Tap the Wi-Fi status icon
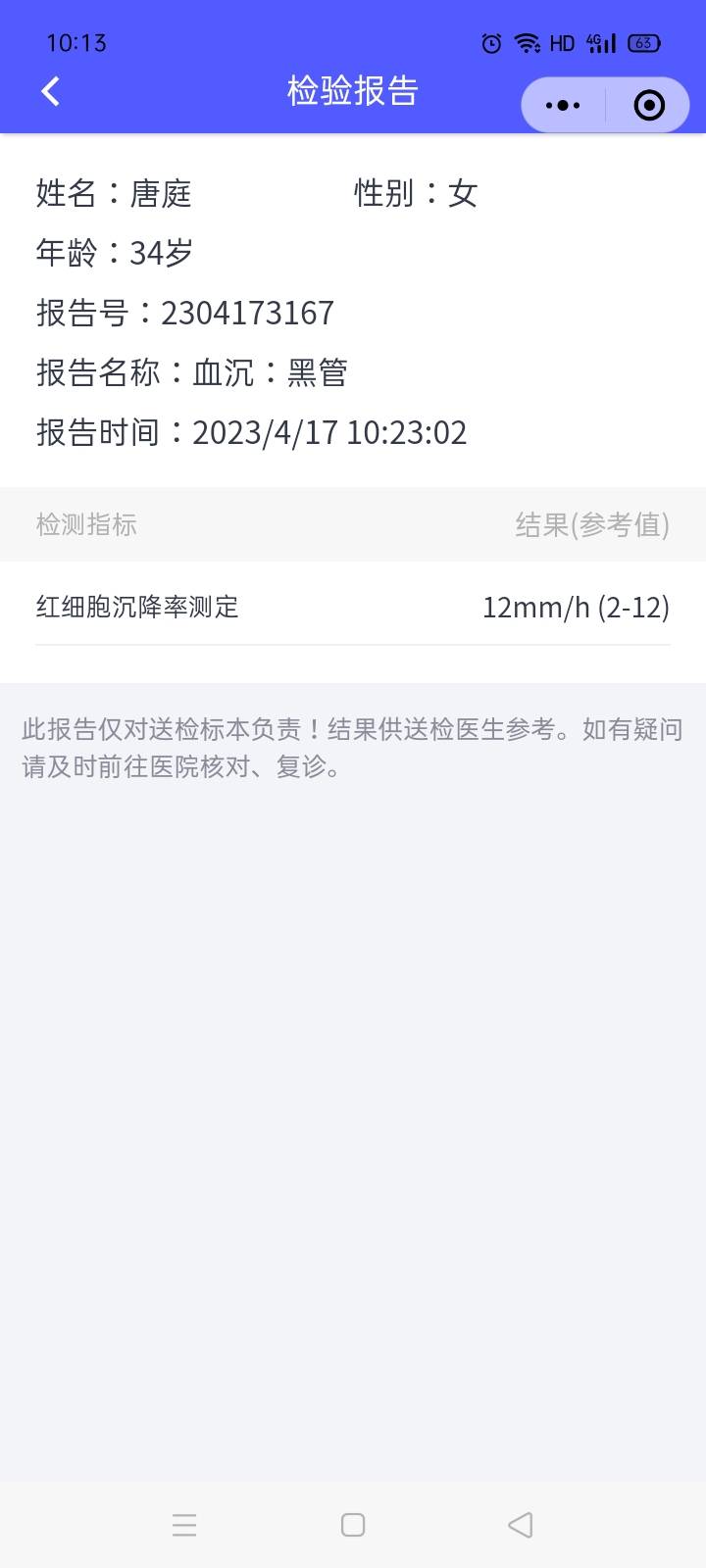The width and height of the screenshot is (706, 1568). click(x=528, y=42)
